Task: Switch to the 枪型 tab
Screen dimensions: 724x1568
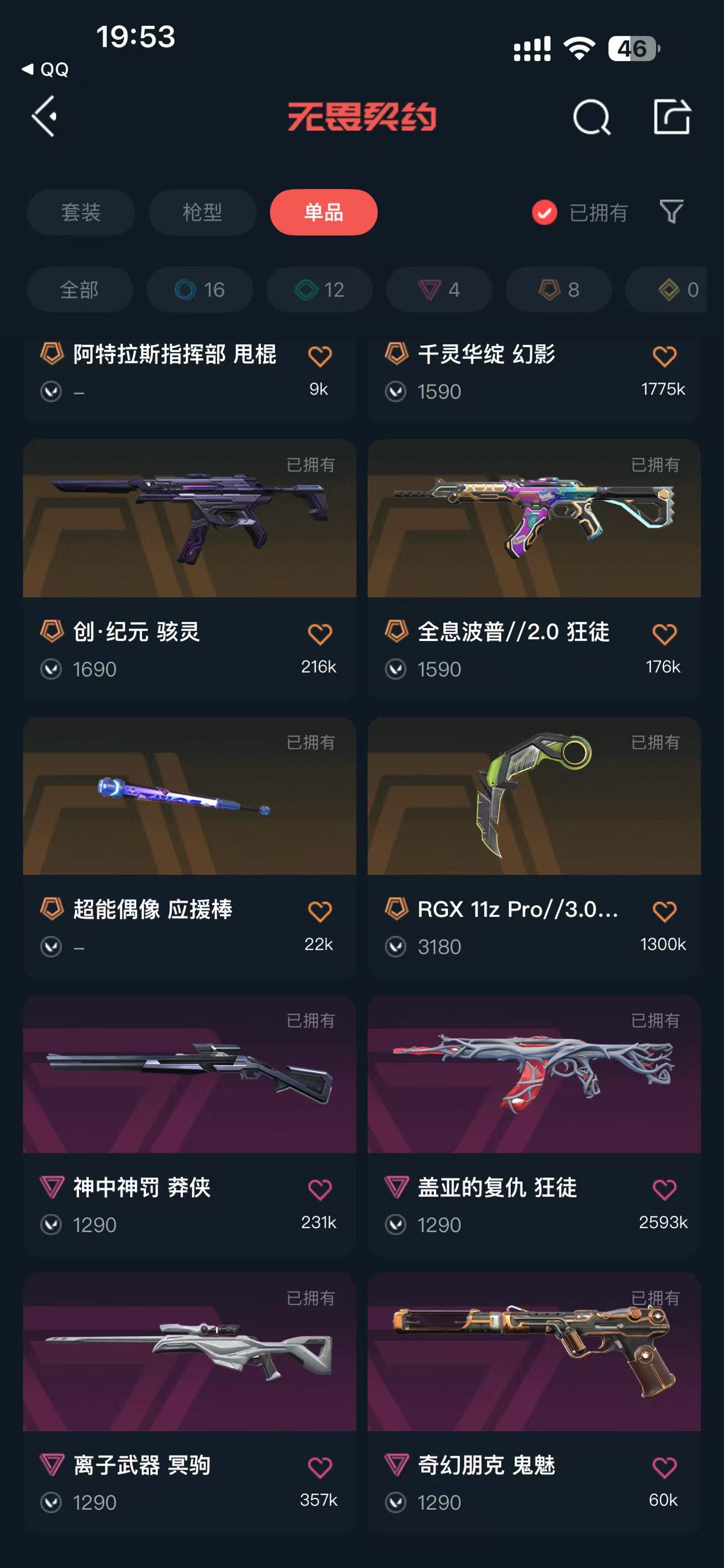Action: 202,213
